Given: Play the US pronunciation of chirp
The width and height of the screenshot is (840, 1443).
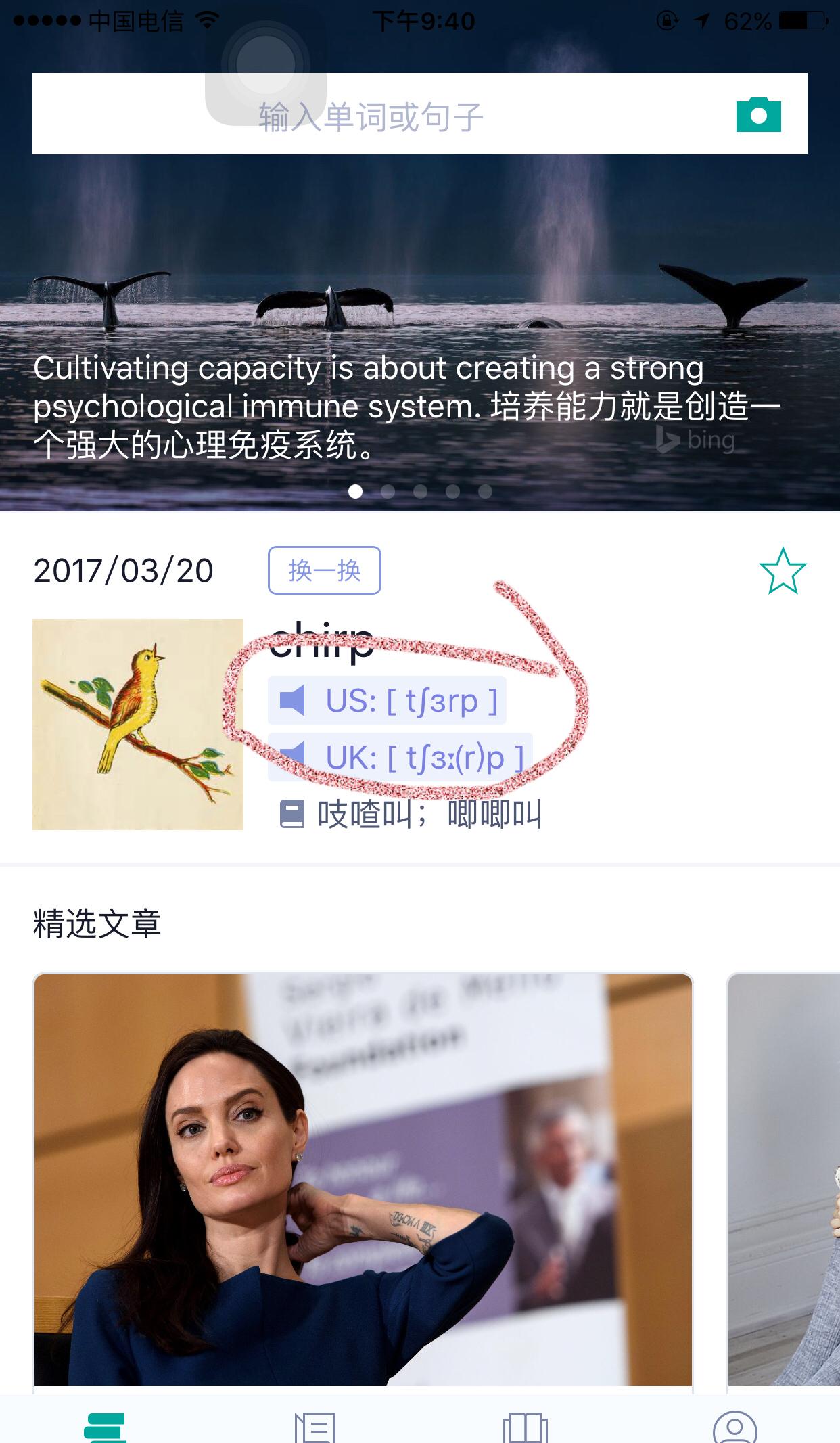Looking at the screenshot, I should pyautogui.click(x=387, y=700).
